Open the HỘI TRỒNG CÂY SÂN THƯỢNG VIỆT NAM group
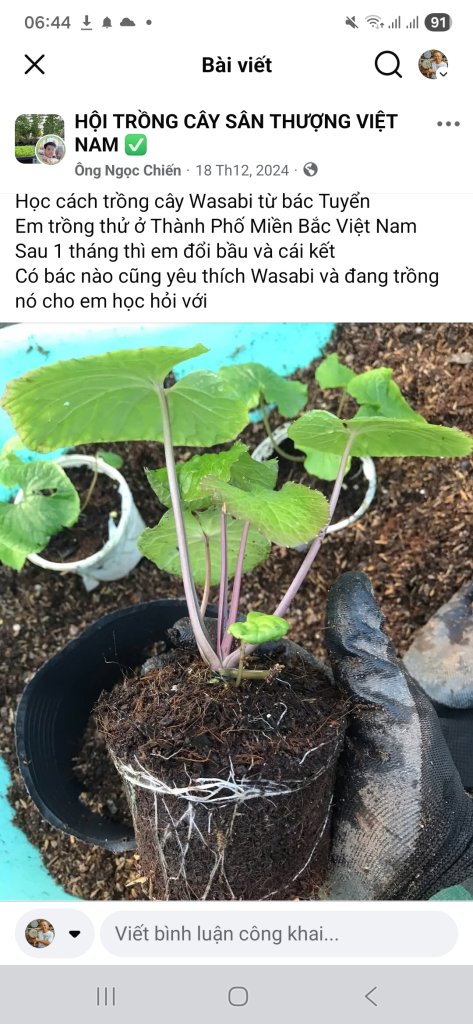This screenshot has height=1024, width=473. tap(236, 133)
